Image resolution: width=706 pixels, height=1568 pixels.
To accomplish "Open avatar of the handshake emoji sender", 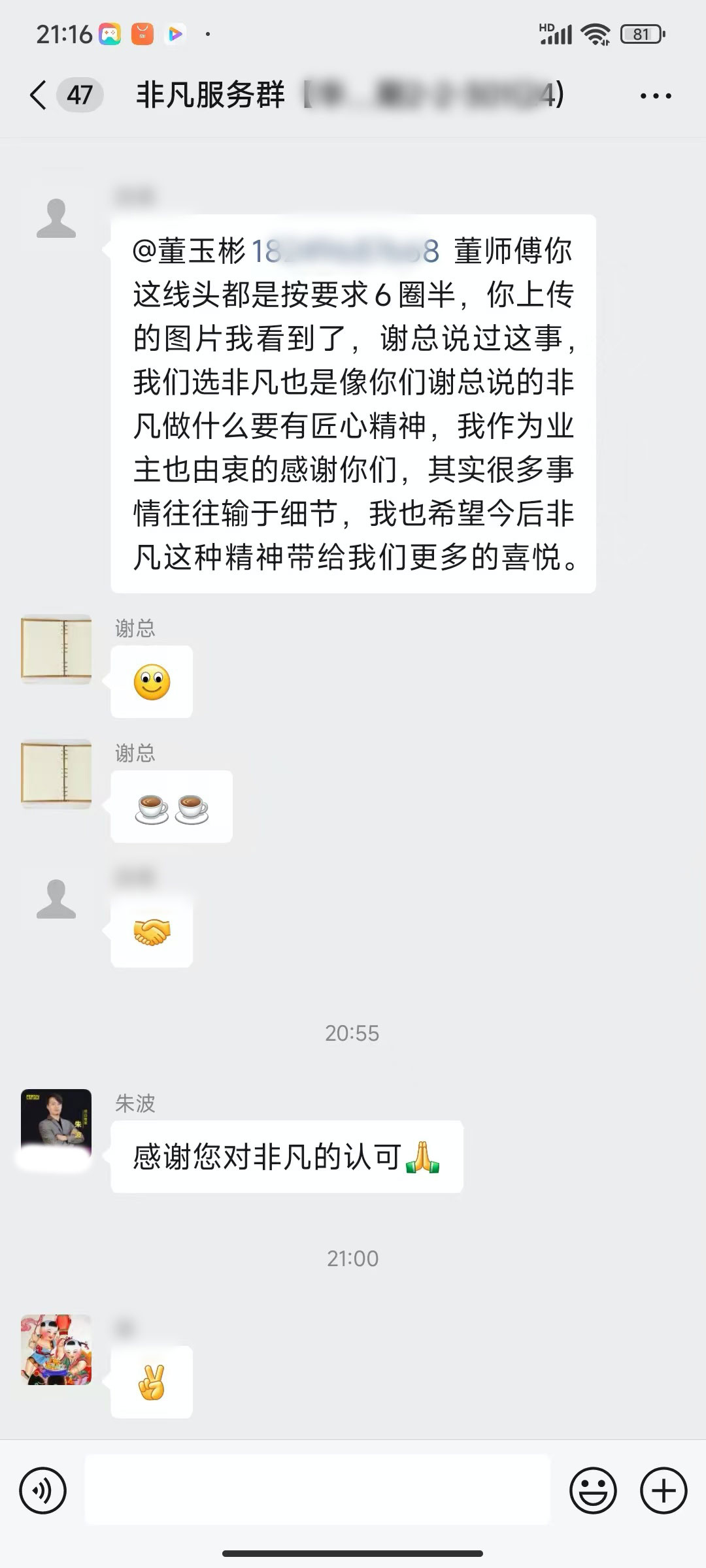I will point(56,899).
